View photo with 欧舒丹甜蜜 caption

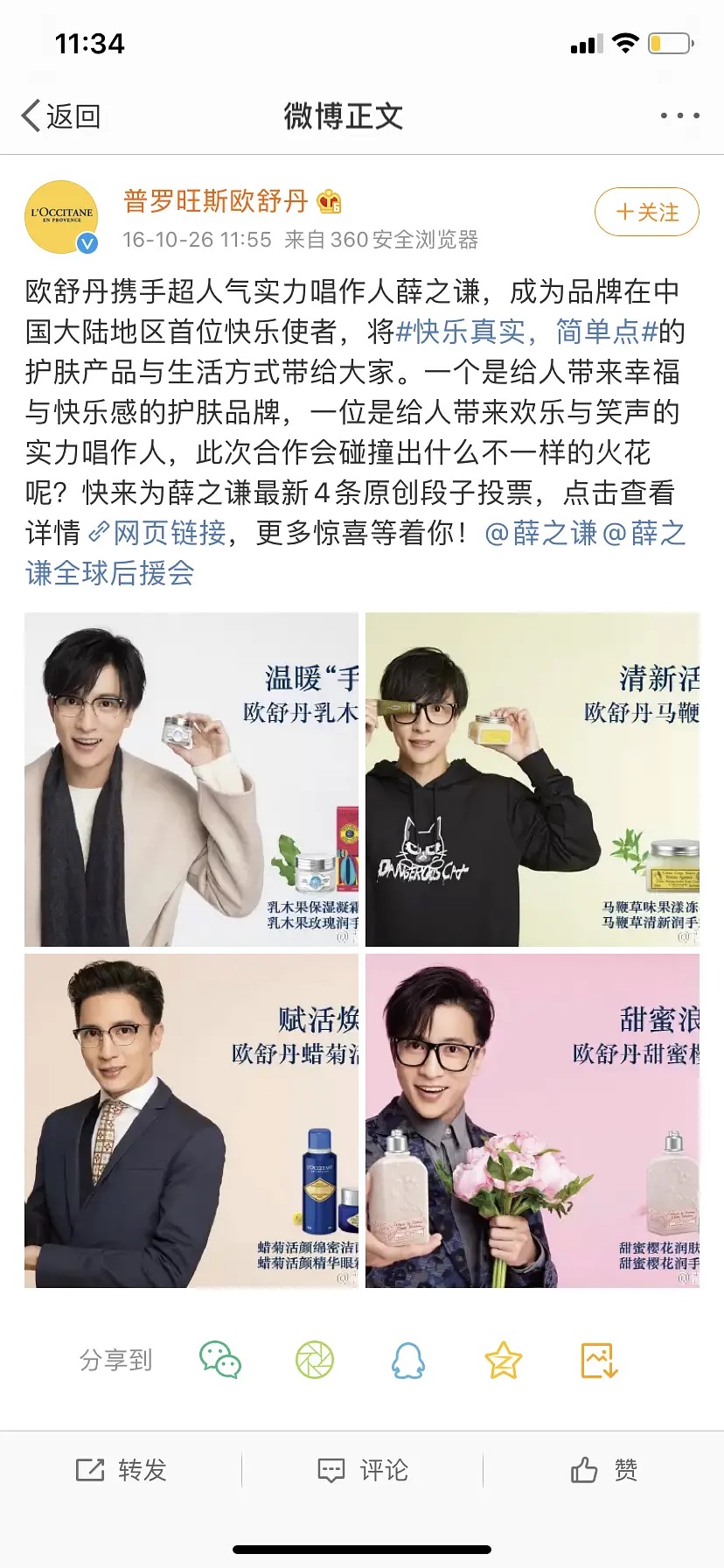[x=533, y=1121]
